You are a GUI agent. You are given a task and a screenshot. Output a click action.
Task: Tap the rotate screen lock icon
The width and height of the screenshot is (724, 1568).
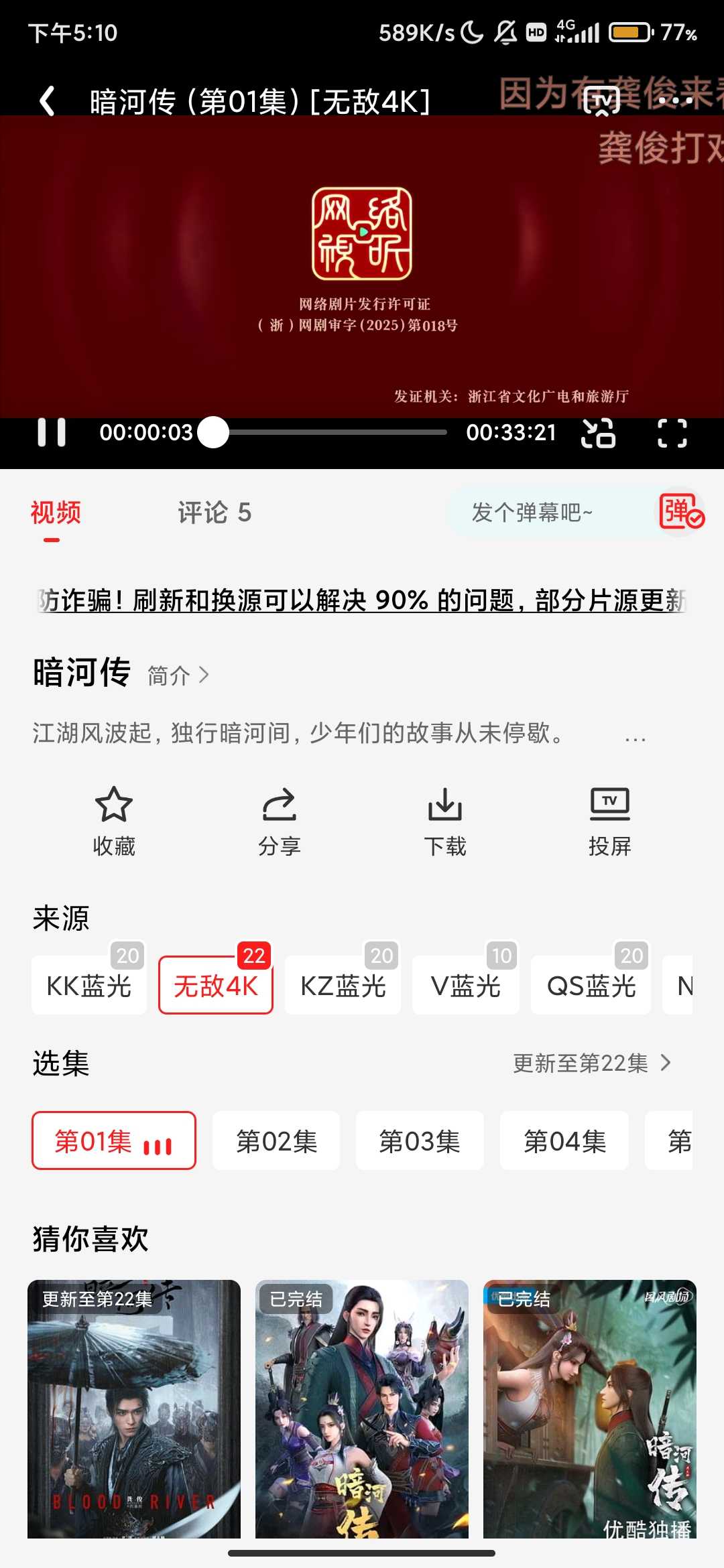click(598, 433)
